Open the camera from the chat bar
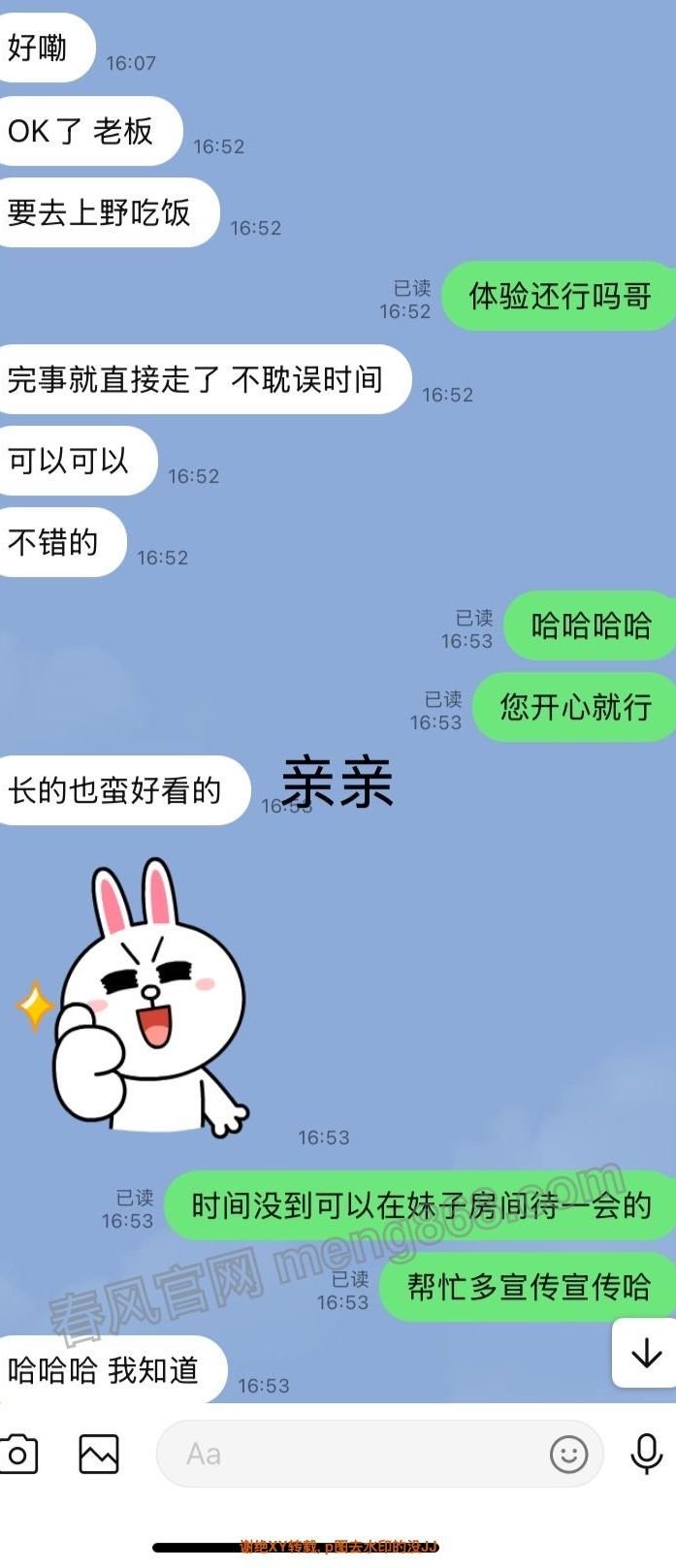676x1568 pixels. point(17,1455)
